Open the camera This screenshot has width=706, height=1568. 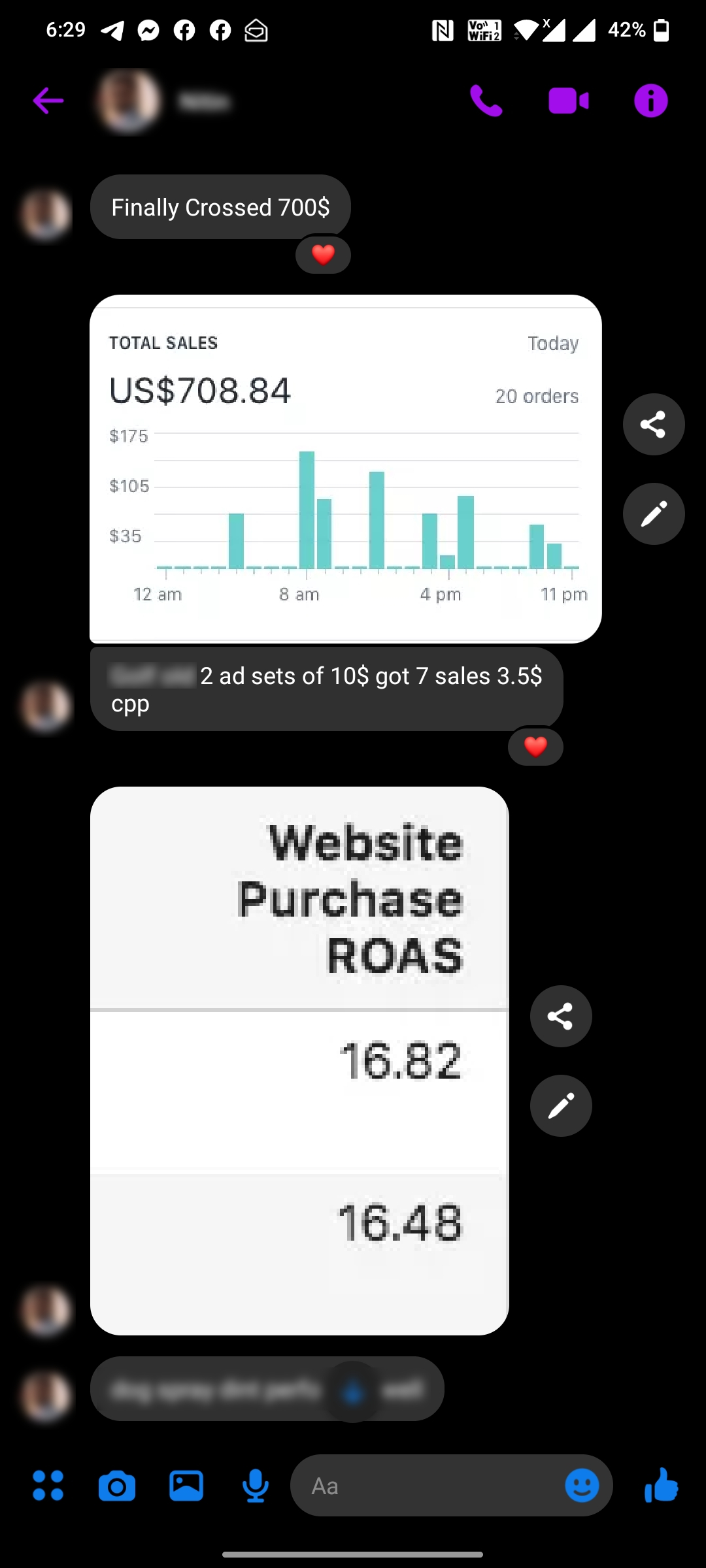(x=117, y=1486)
